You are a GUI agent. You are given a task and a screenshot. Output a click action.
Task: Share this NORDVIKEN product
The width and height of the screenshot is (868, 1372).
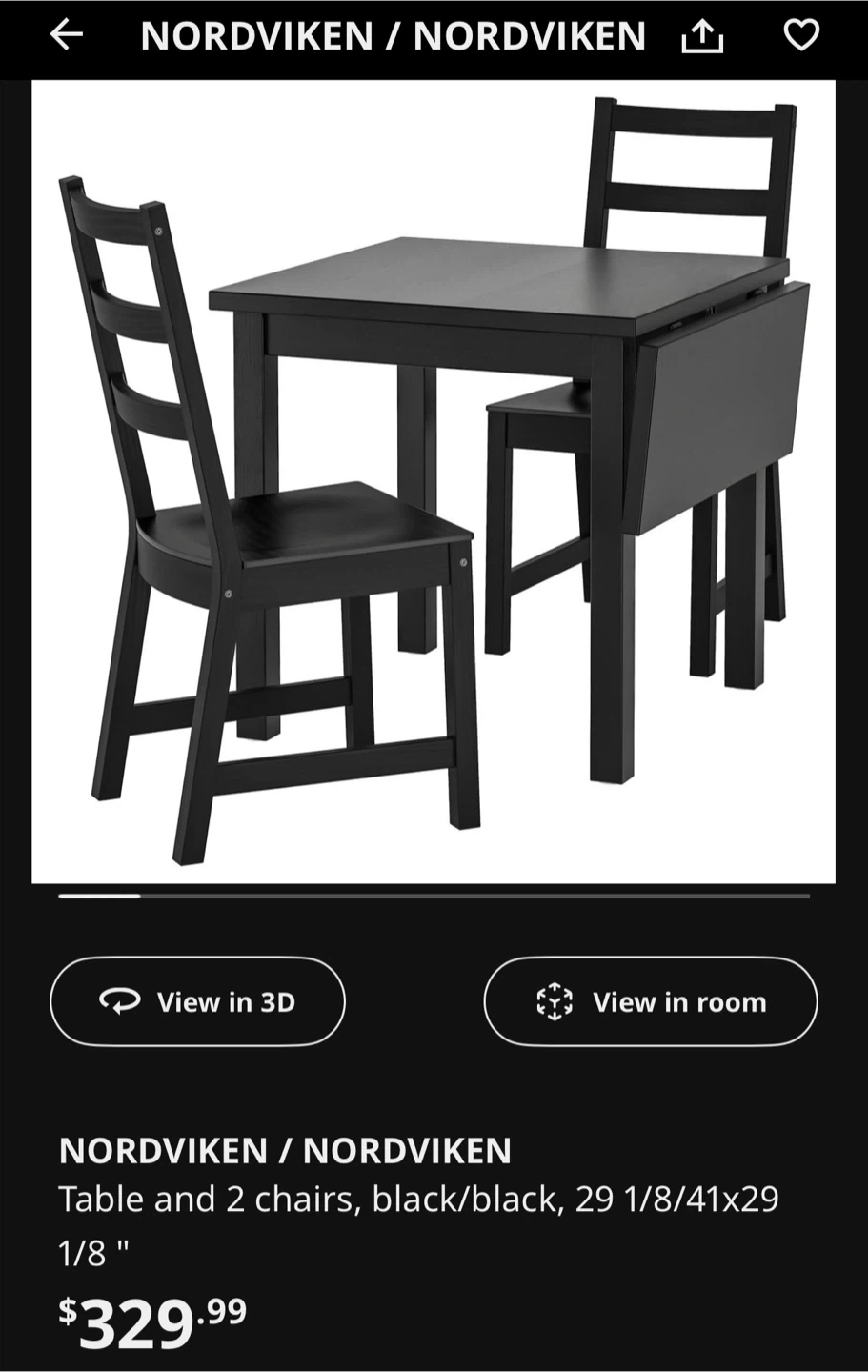tap(702, 36)
